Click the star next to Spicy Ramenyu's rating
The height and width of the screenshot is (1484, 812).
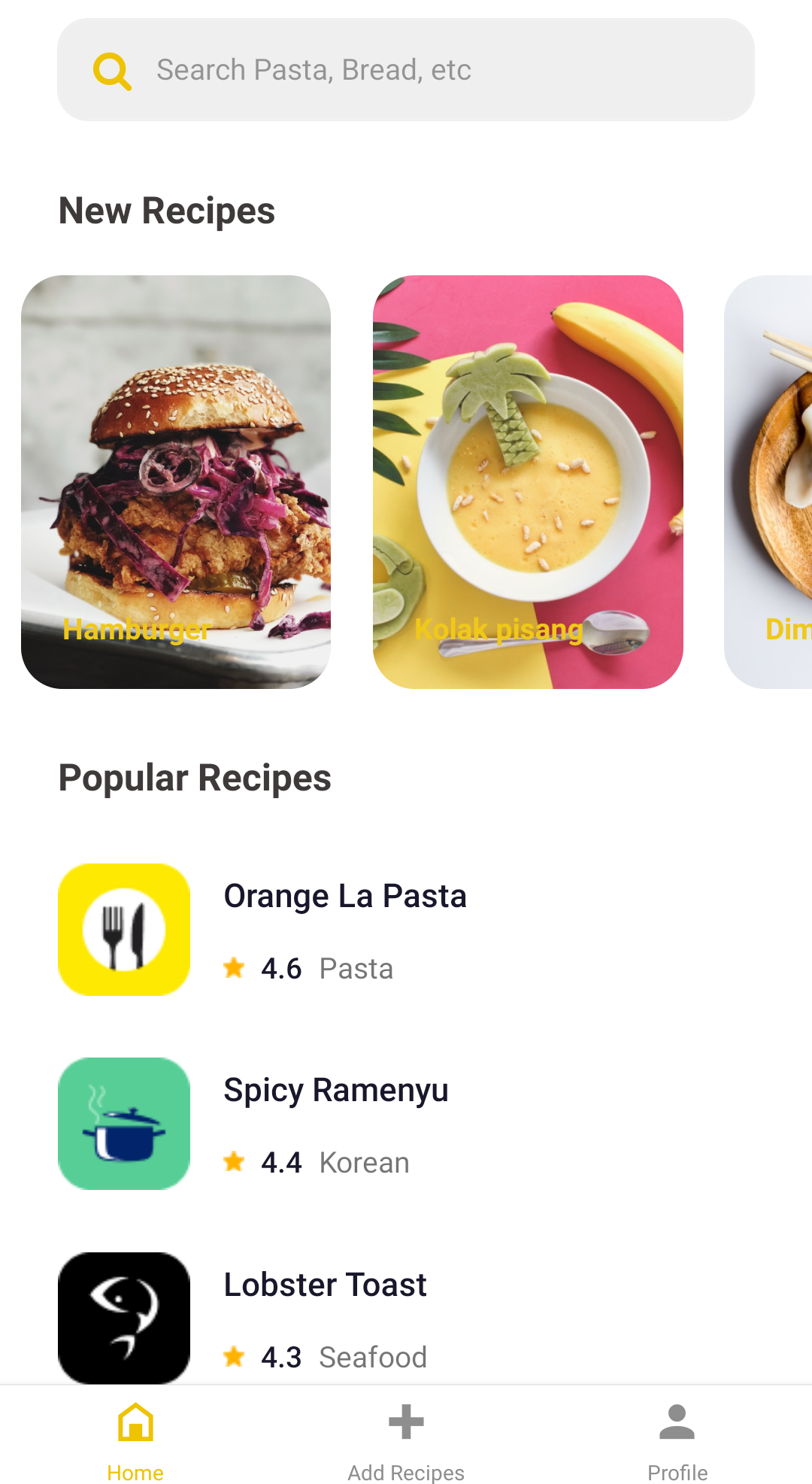pos(234,1162)
